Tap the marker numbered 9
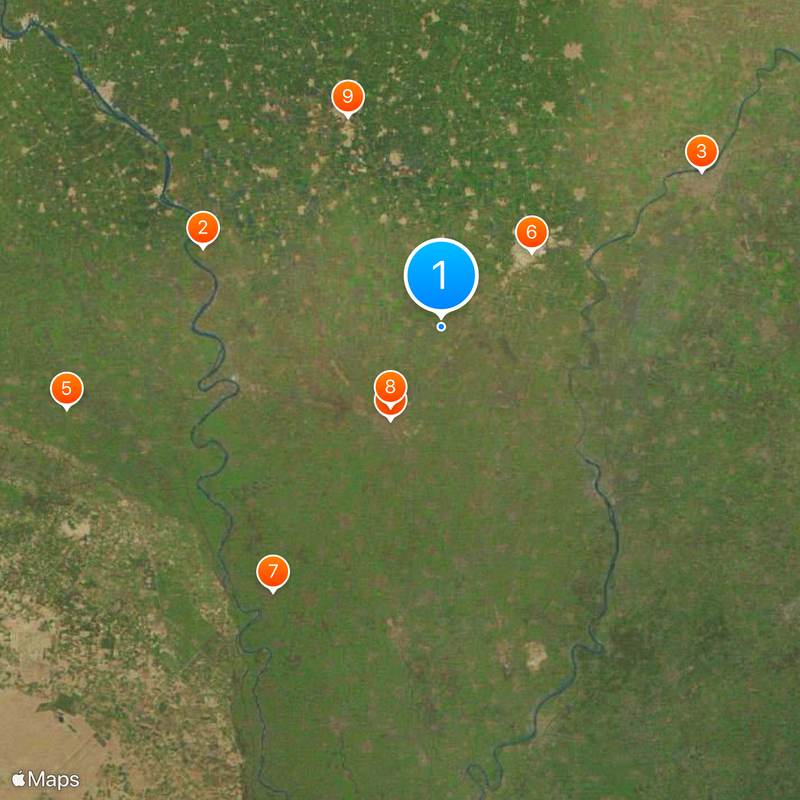This screenshot has height=800, width=800. pyautogui.click(x=347, y=97)
